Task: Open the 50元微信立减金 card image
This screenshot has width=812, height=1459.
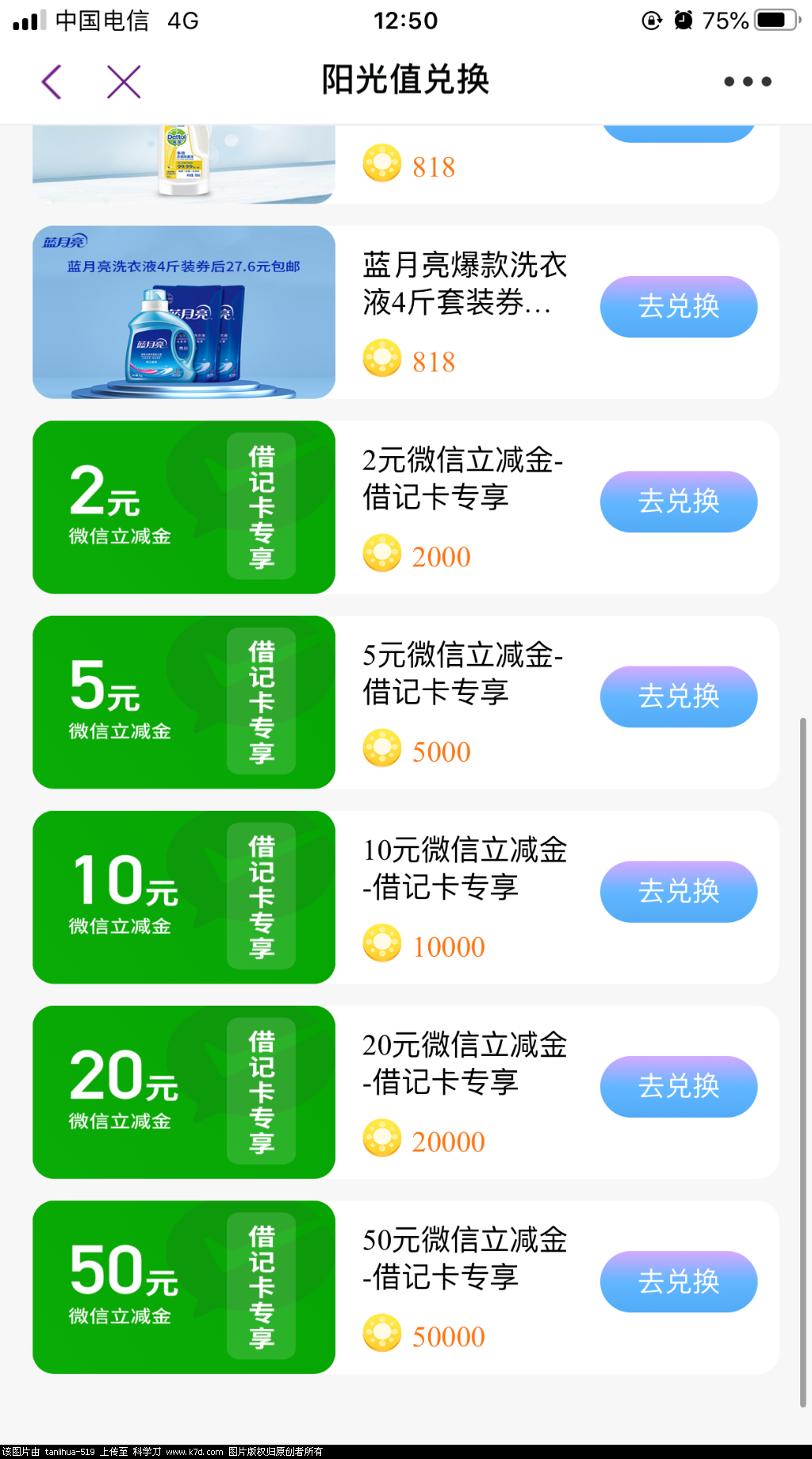Action: coord(184,1288)
